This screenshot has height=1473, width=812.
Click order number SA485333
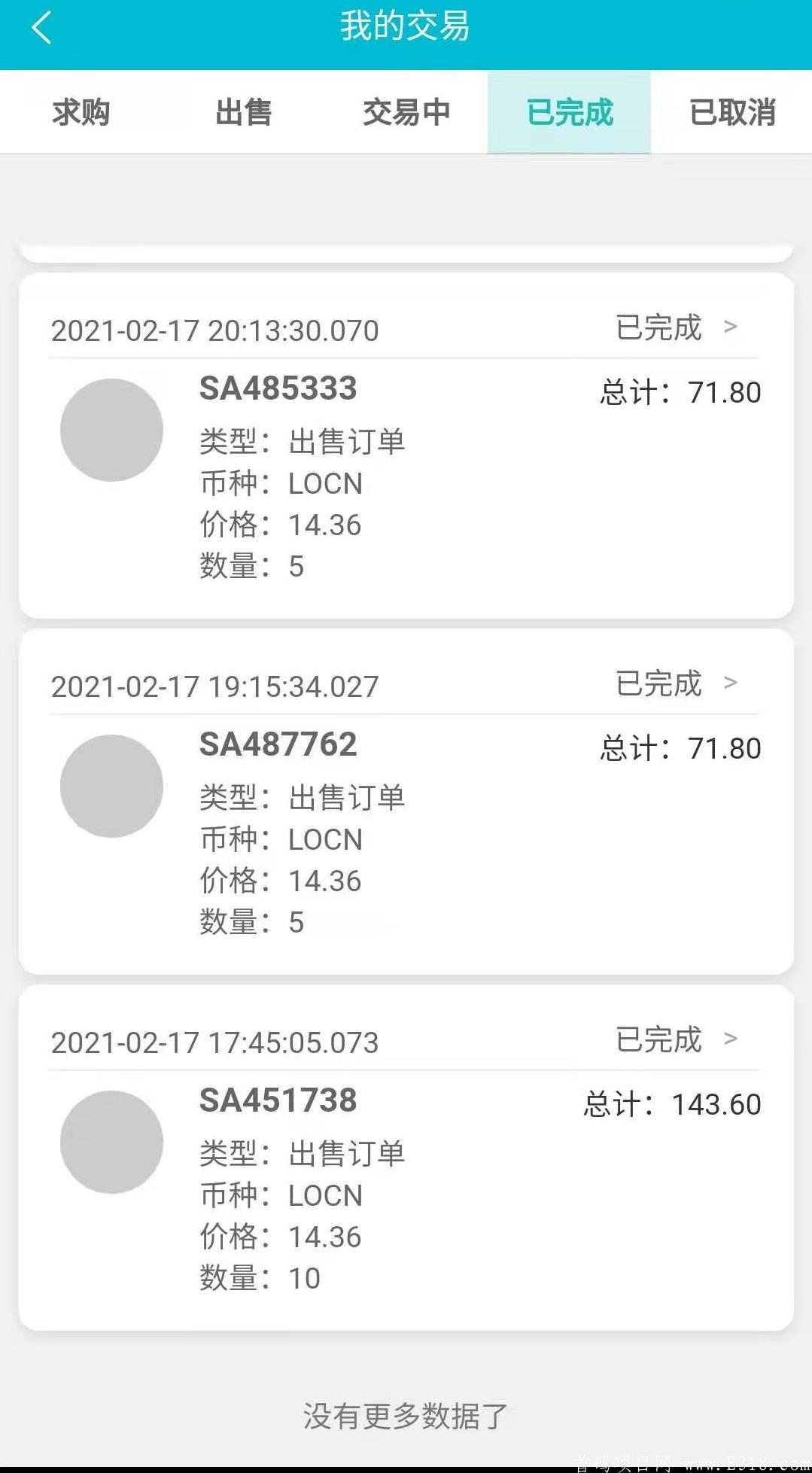point(278,390)
